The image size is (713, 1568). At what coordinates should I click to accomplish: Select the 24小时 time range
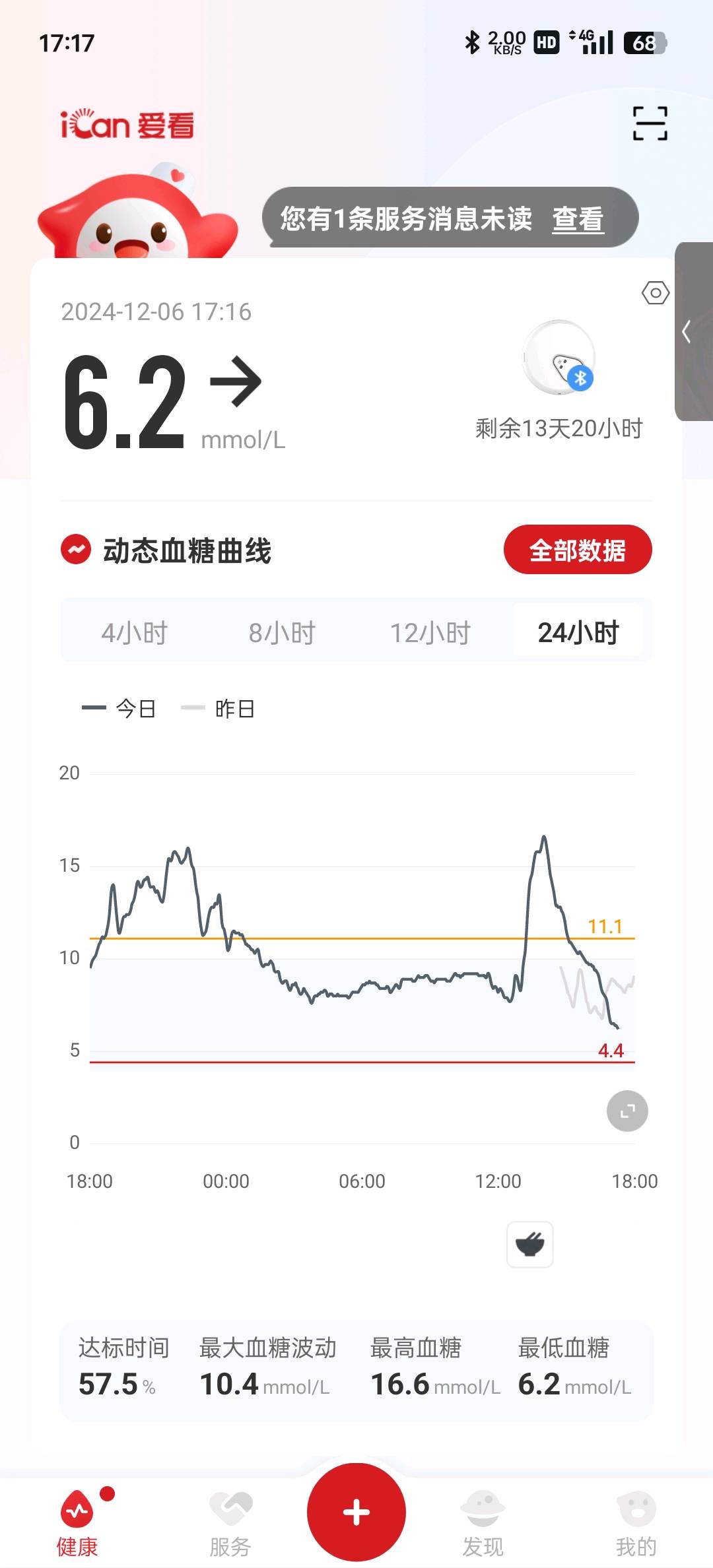[x=578, y=632]
